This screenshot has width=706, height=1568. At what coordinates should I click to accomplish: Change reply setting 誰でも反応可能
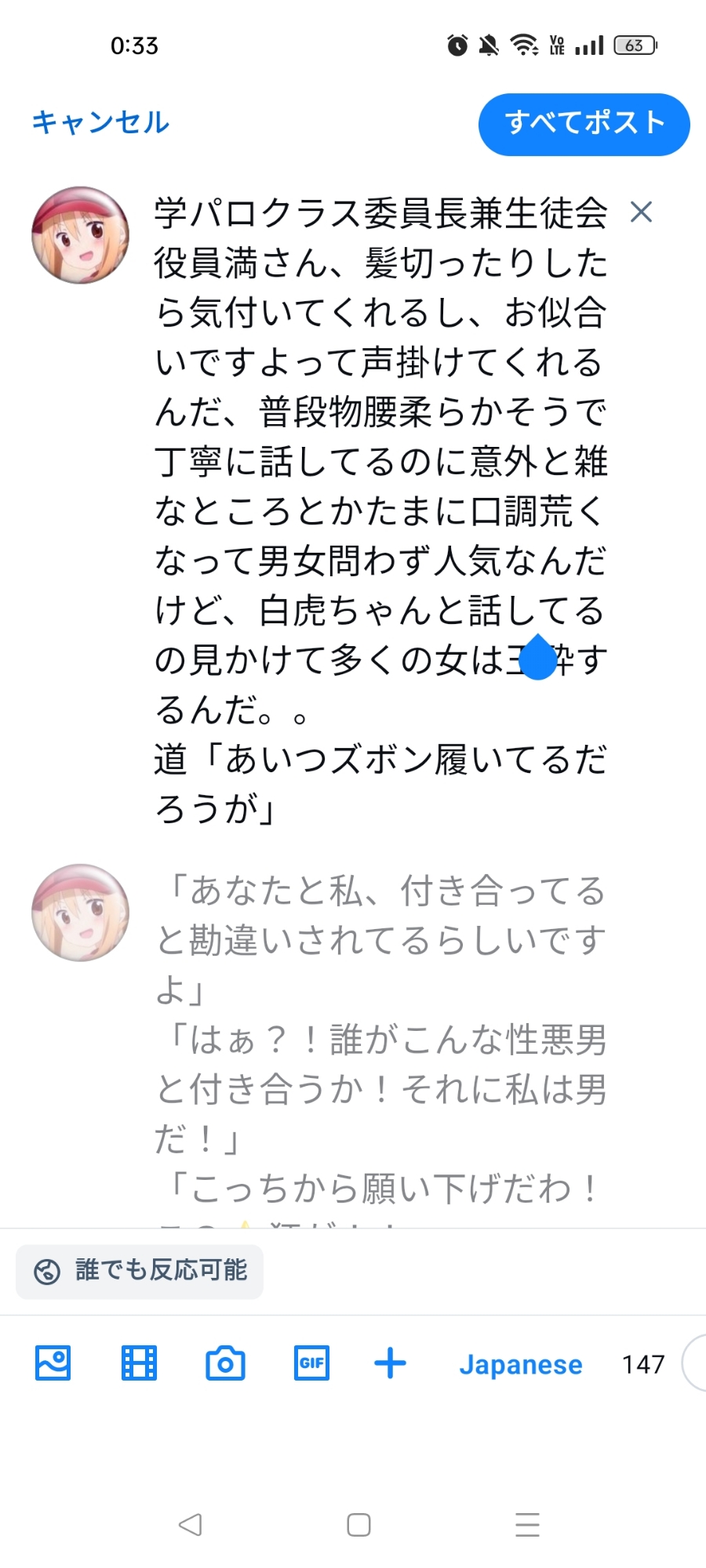(140, 1271)
